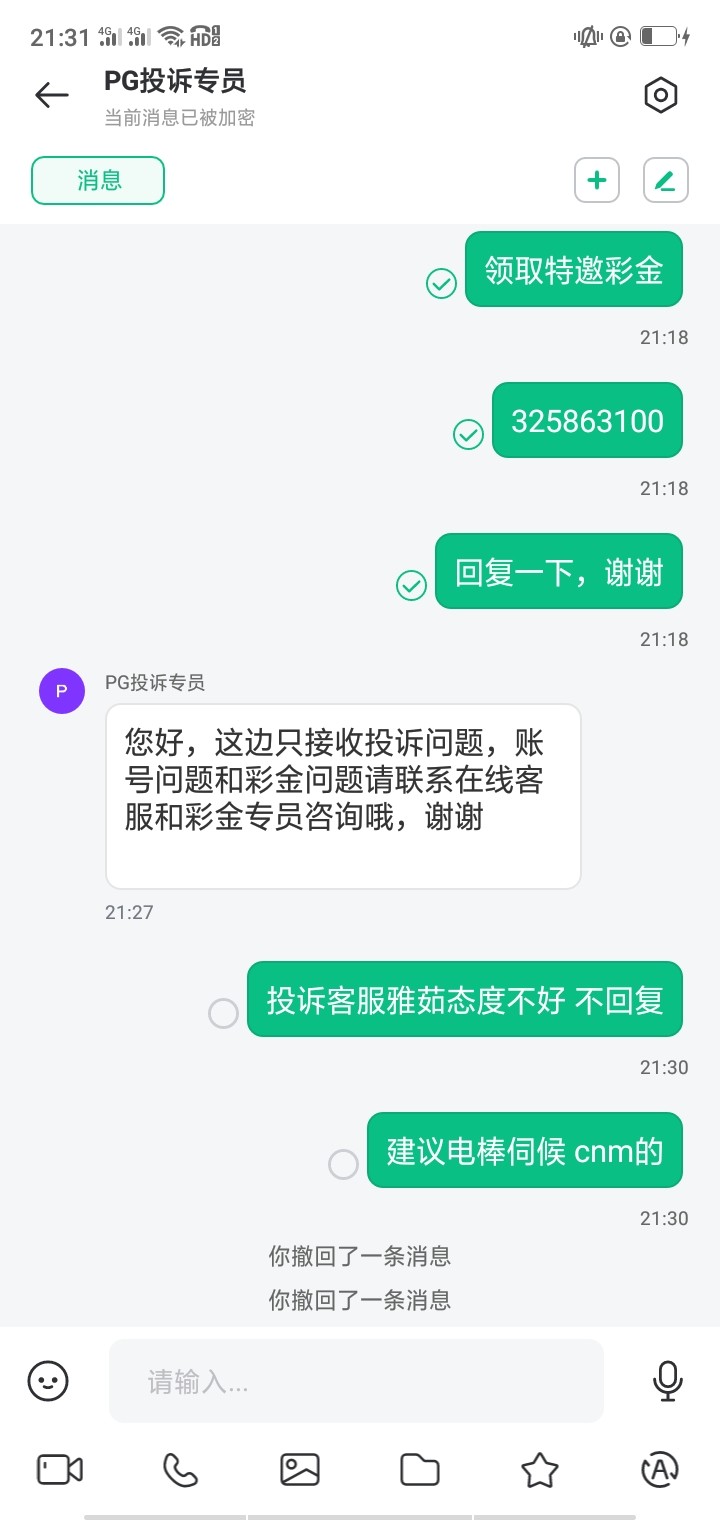Screen dimensions: 720x1520
Task: Tap the edit pencil button
Action: pyautogui.click(x=665, y=181)
